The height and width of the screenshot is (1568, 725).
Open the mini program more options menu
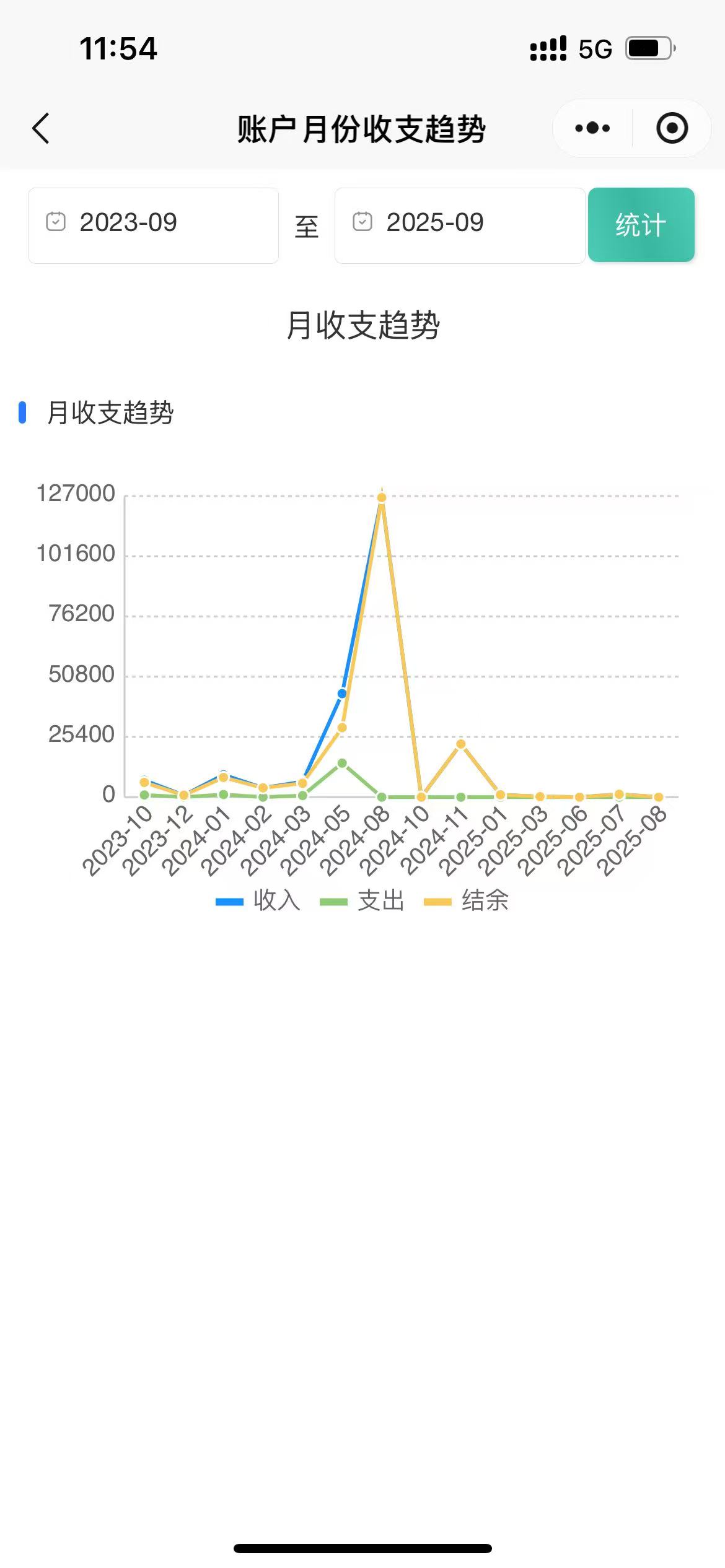pos(592,129)
